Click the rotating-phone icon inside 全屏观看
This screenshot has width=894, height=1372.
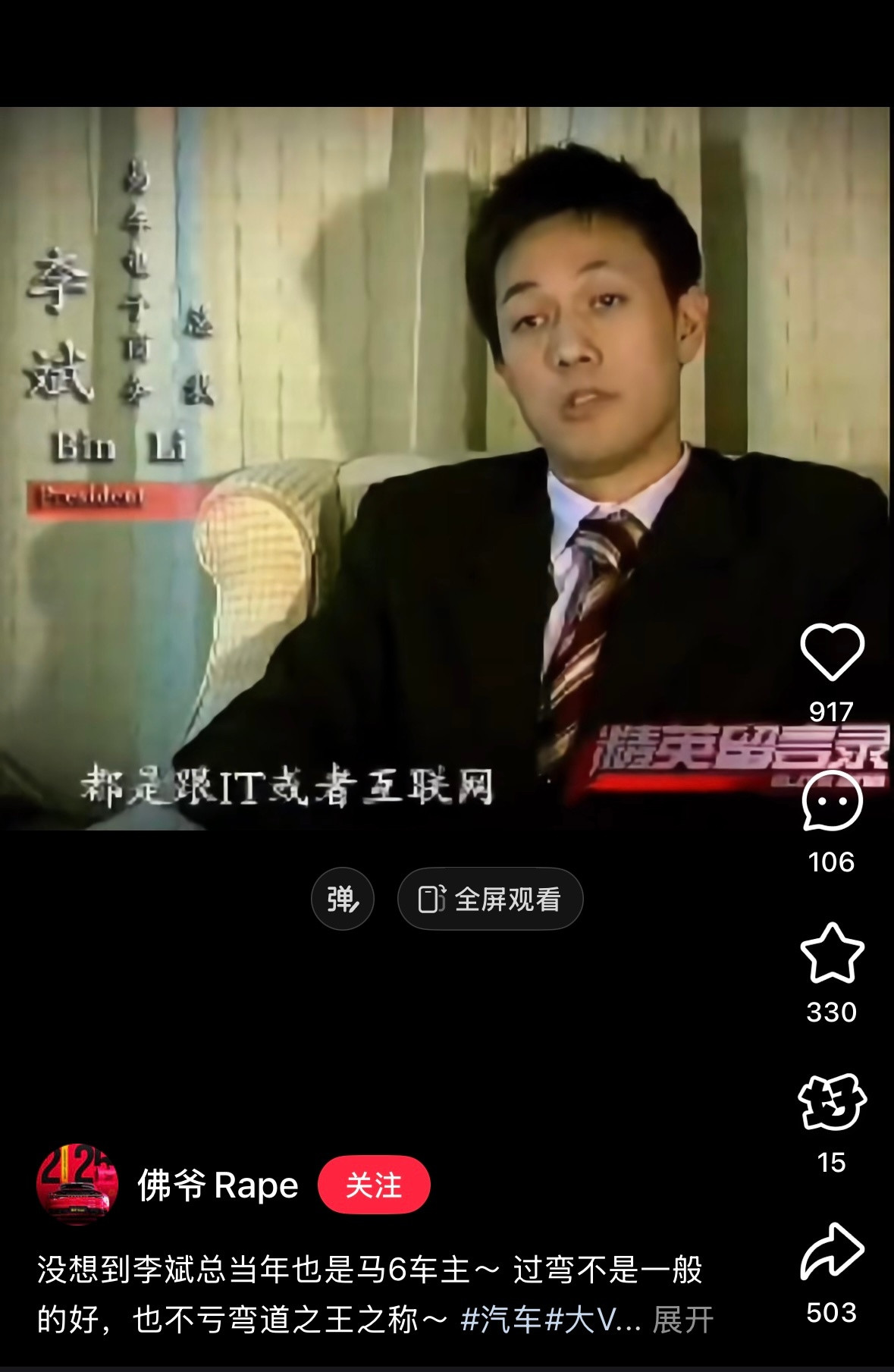tap(431, 897)
